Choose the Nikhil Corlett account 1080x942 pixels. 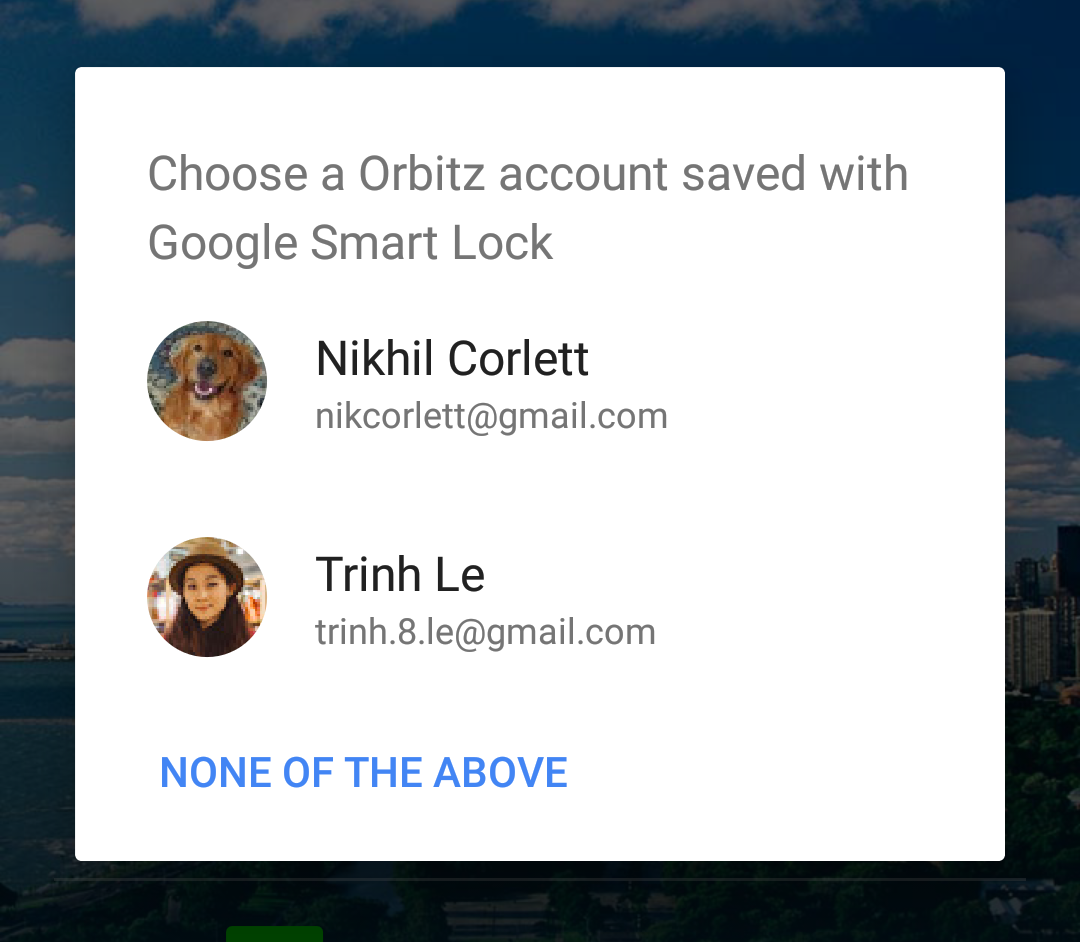[x=452, y=382]
